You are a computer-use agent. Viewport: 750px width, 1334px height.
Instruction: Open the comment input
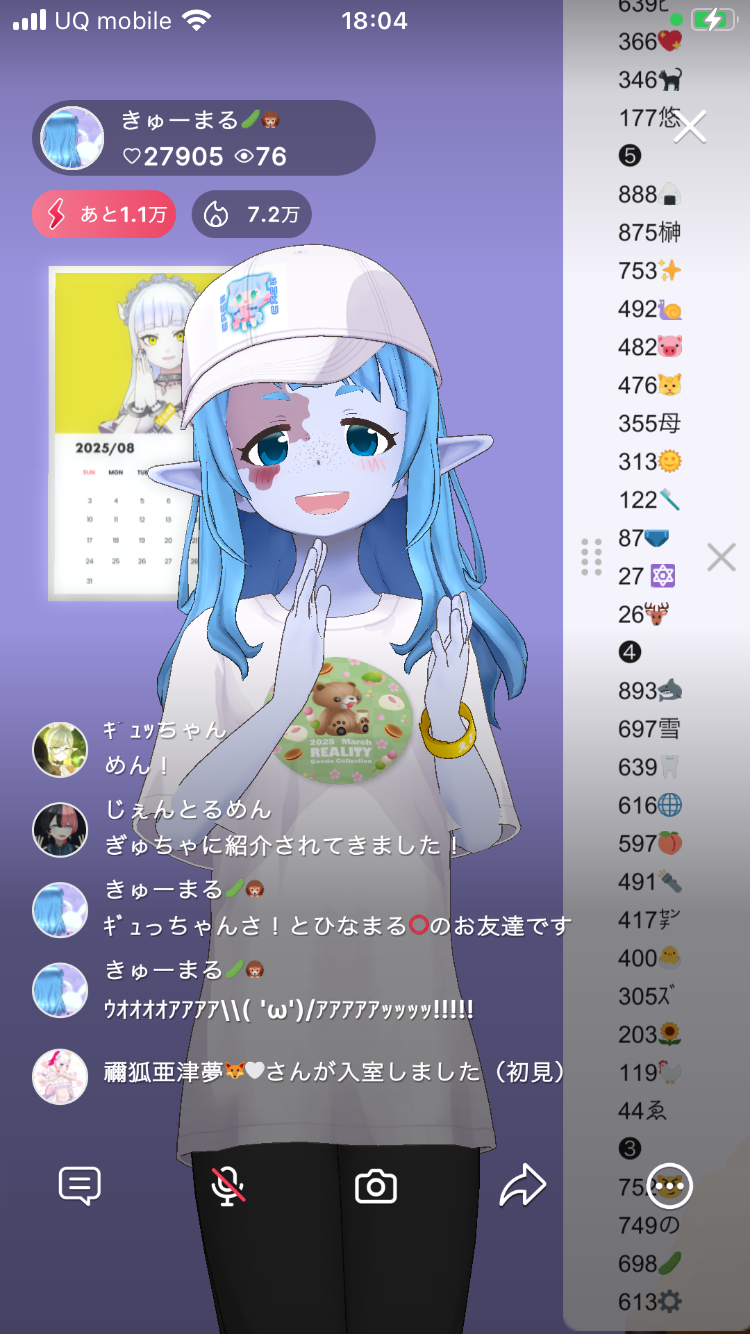[x=80, y=1187]
